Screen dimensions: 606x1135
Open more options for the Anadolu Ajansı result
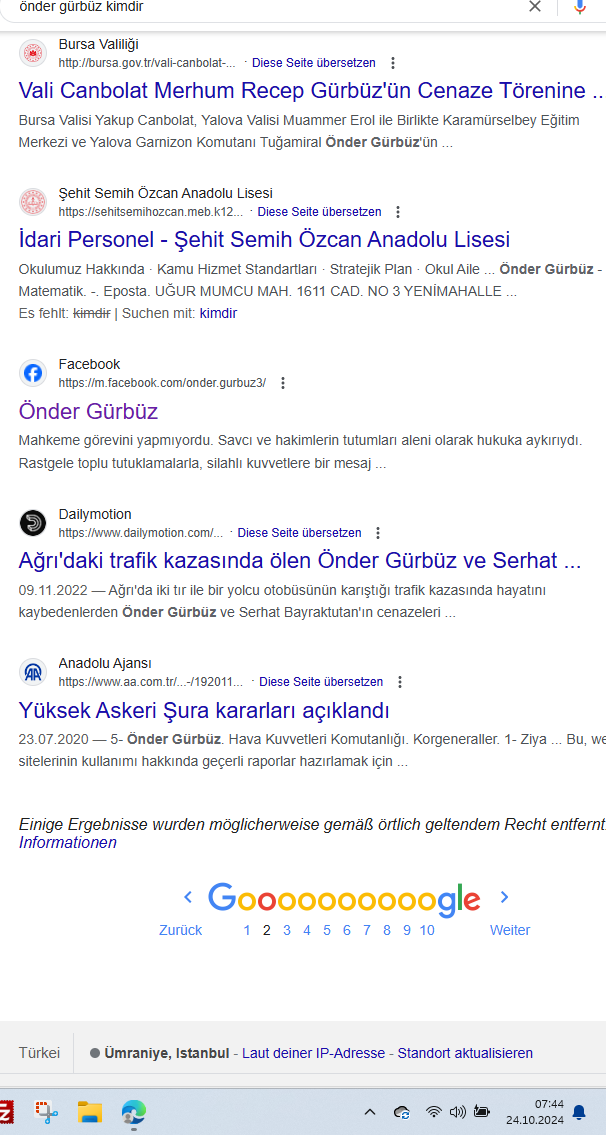coord(400,682)
